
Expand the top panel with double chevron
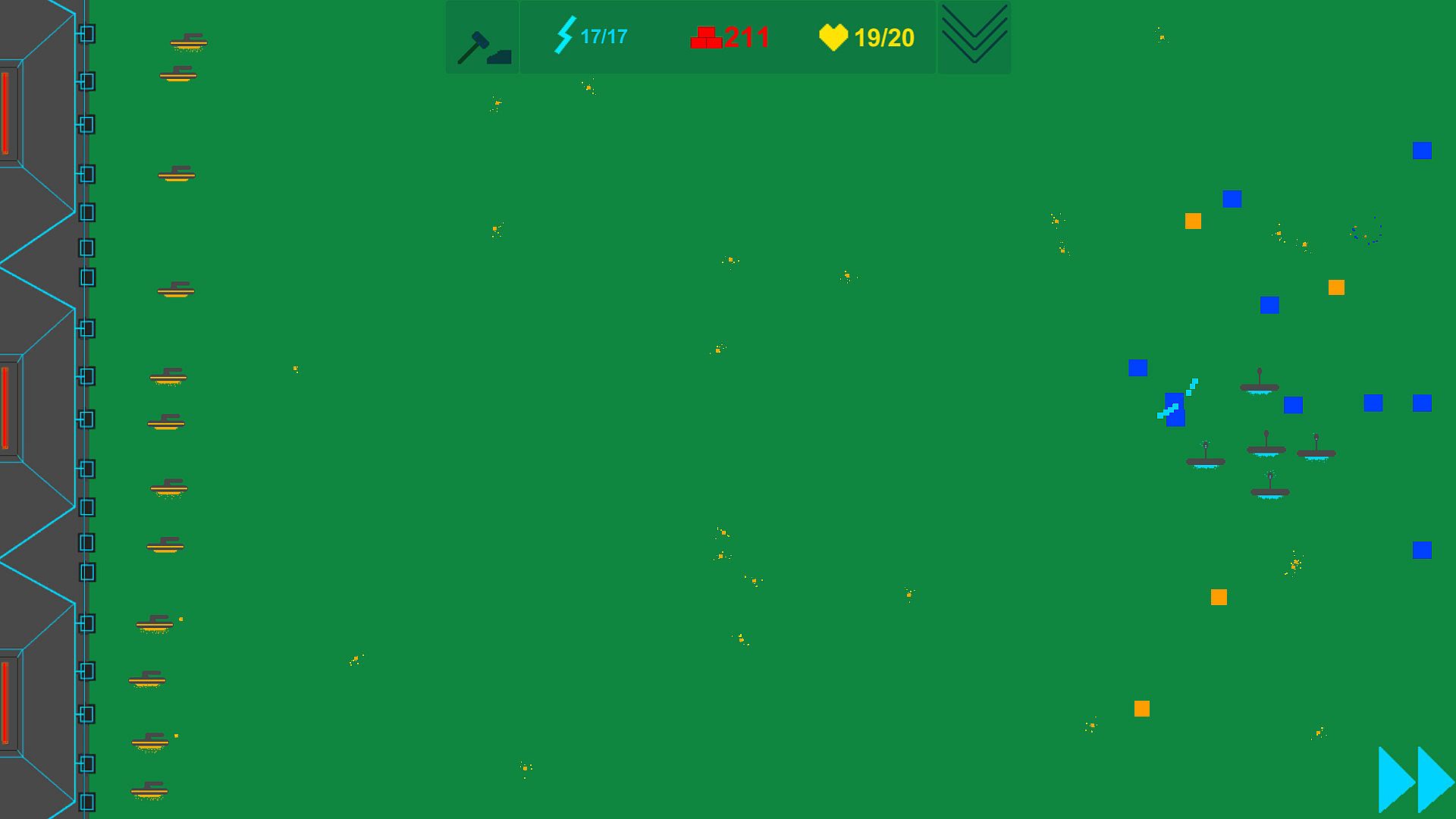coord(974,36)
